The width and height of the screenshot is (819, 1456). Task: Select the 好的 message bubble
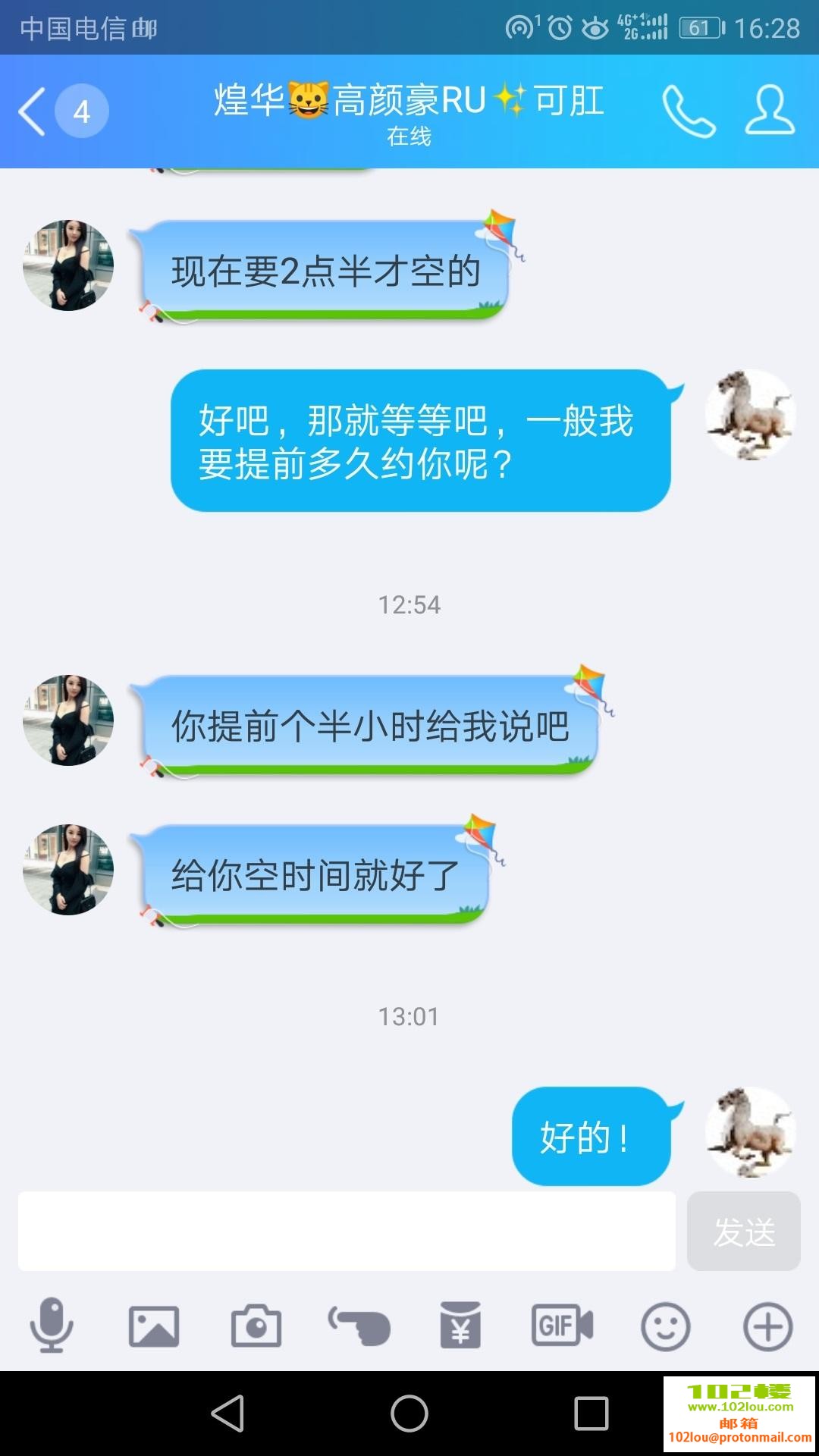(591, 1135)
